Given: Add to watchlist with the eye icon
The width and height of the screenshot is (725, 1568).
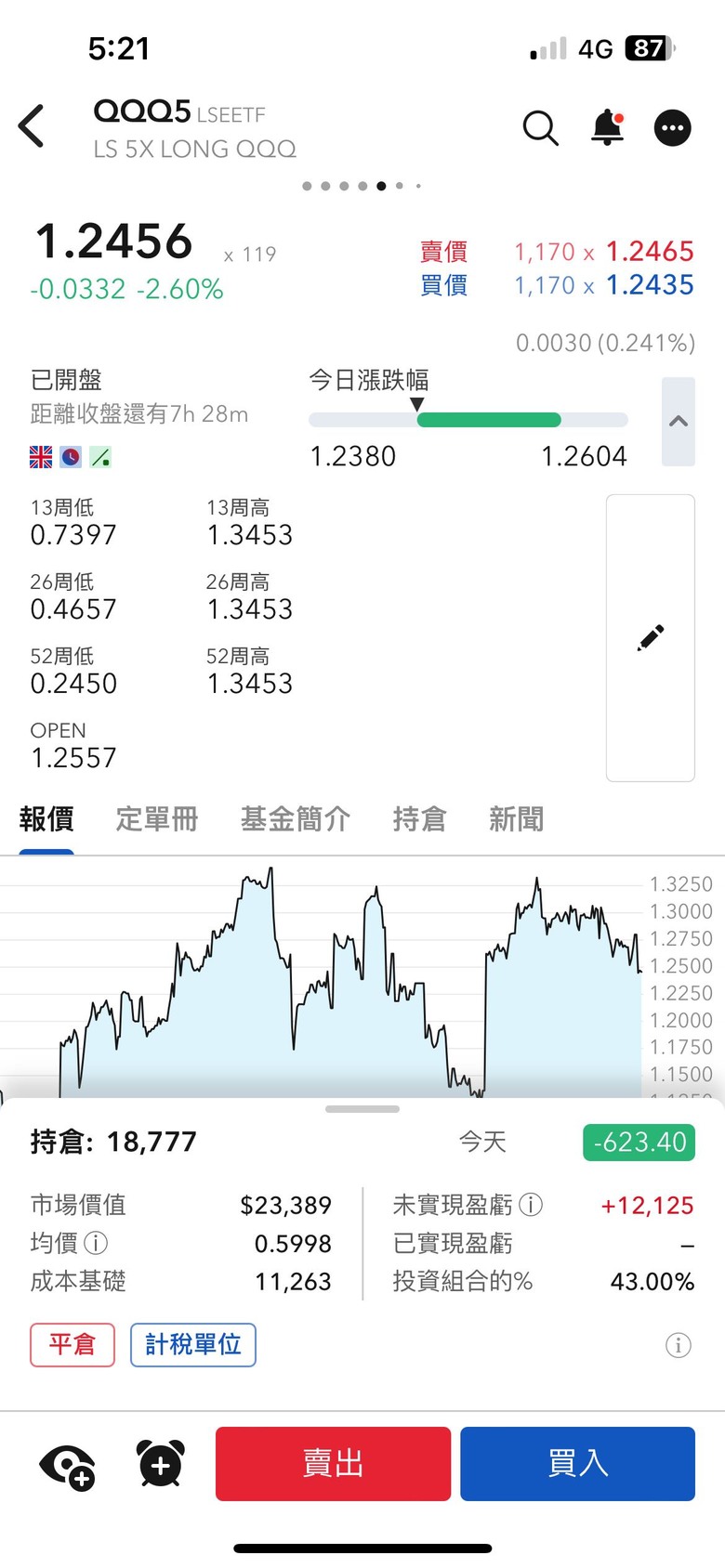Looking at the screenshot, I should pyautogui.click(x=67, y=1466).
